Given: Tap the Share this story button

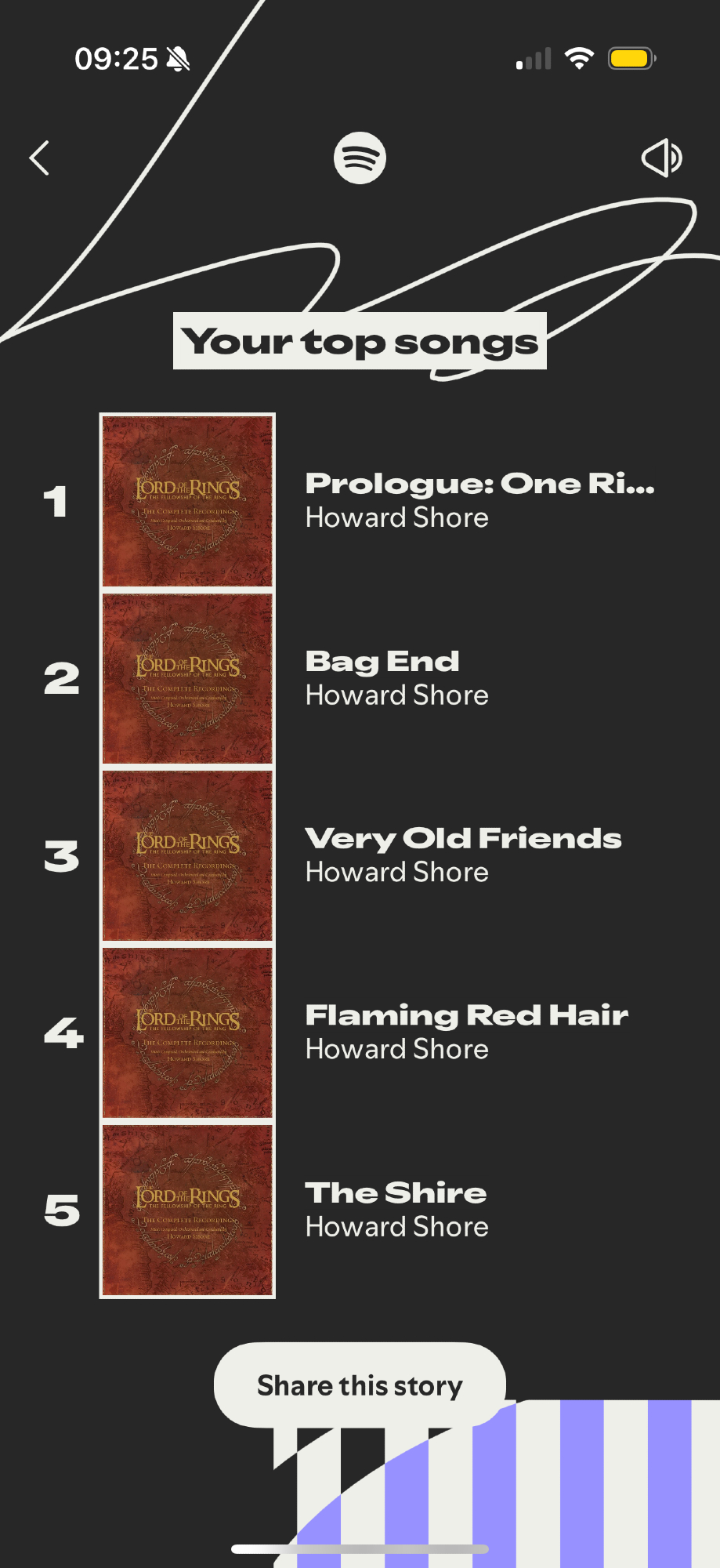Looking at the screenshot, I should 360,1385.
